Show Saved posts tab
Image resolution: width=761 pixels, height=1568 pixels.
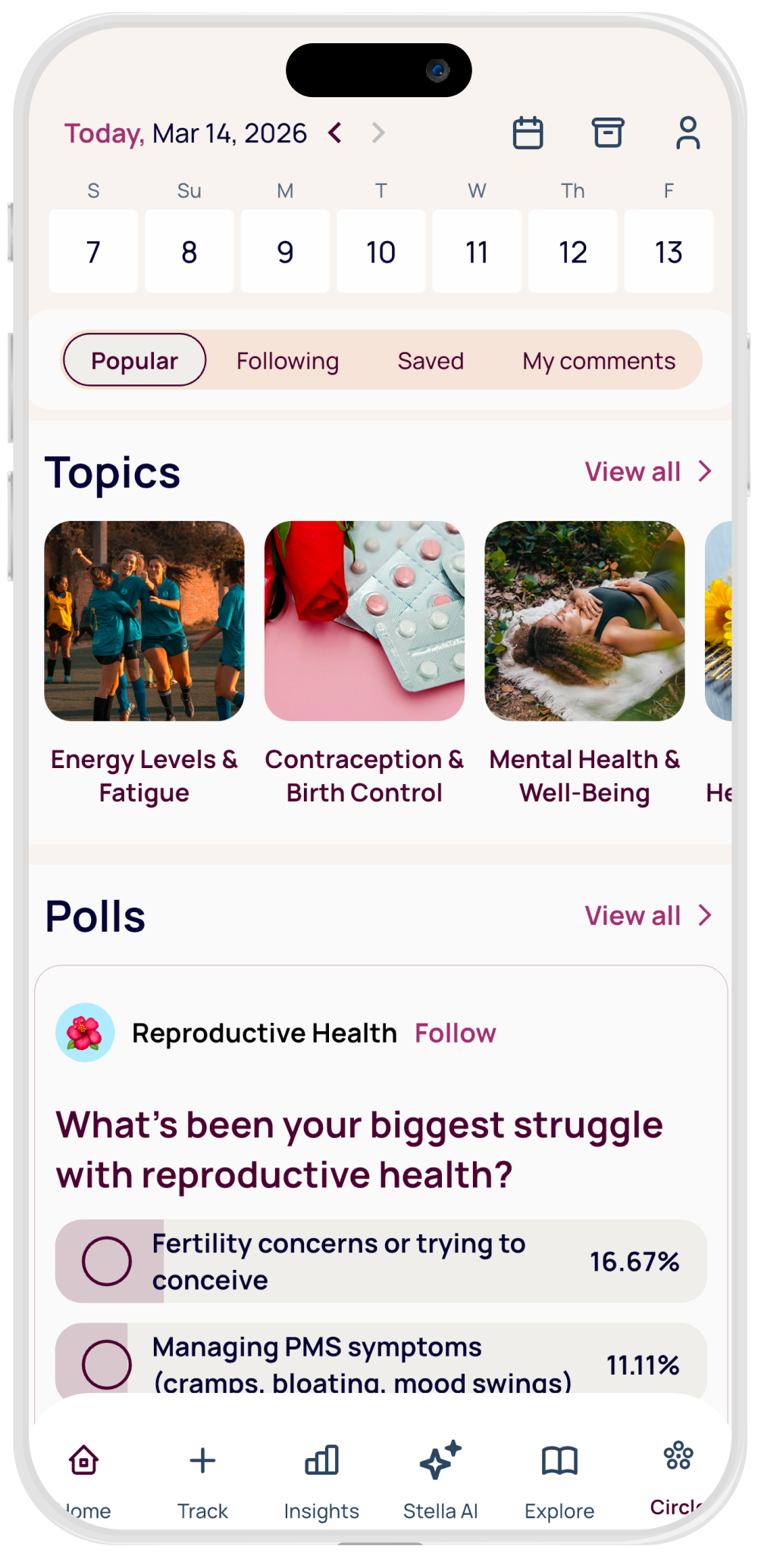tap(431, 361)
